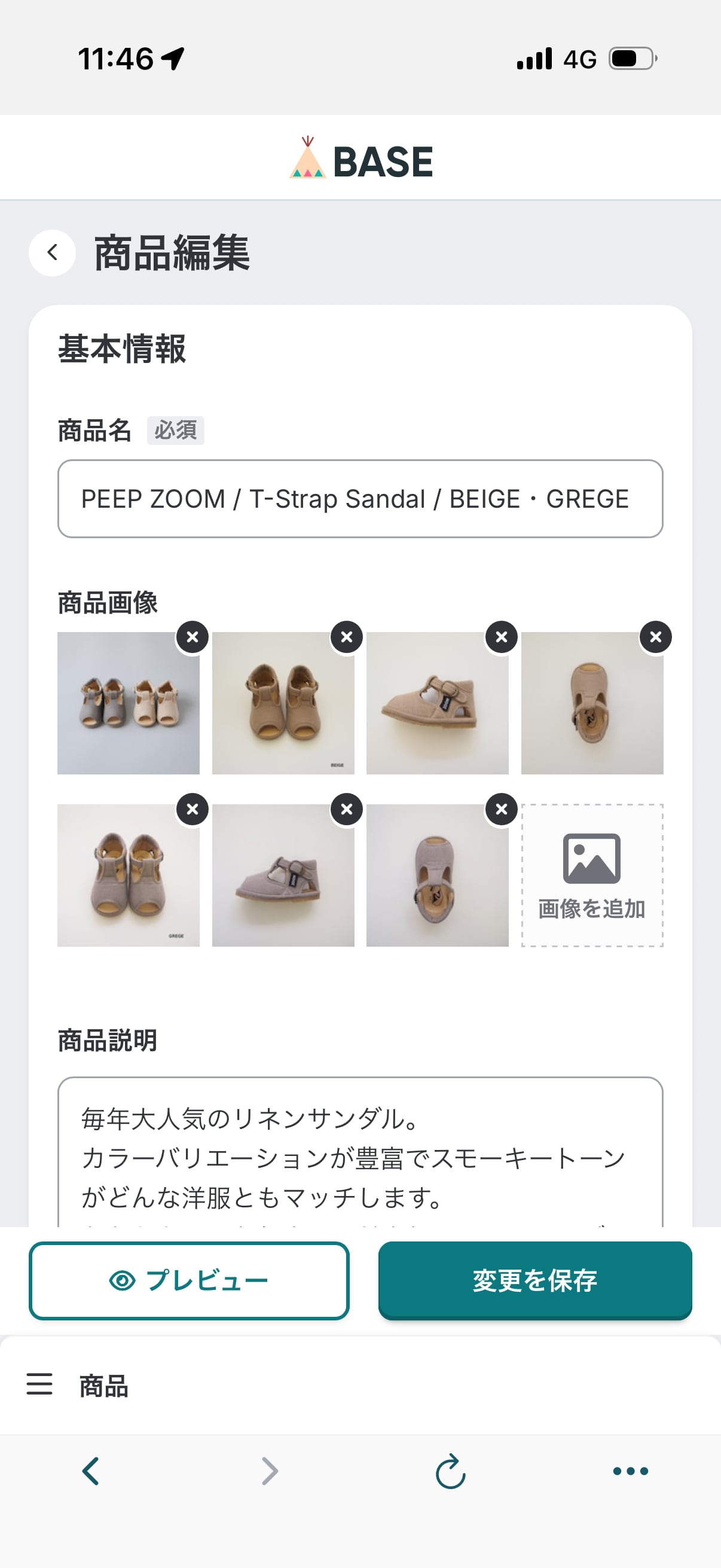This screenshot has width=721, height=1568.
Task: Remove the grege pair front-view image
Action: pos(193,810)
